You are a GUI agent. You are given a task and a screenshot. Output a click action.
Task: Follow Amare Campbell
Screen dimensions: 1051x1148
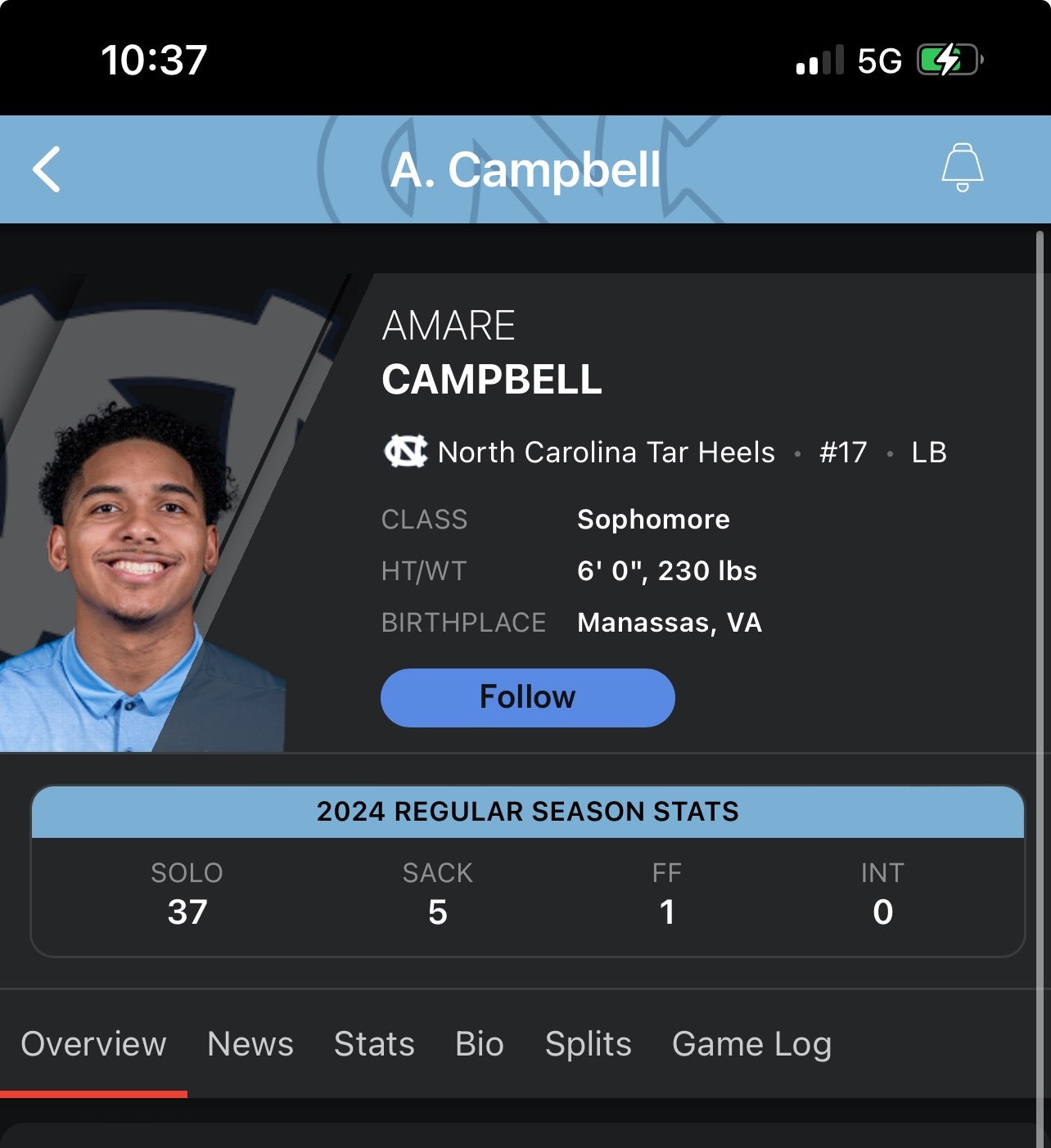[x=527, y=697]
